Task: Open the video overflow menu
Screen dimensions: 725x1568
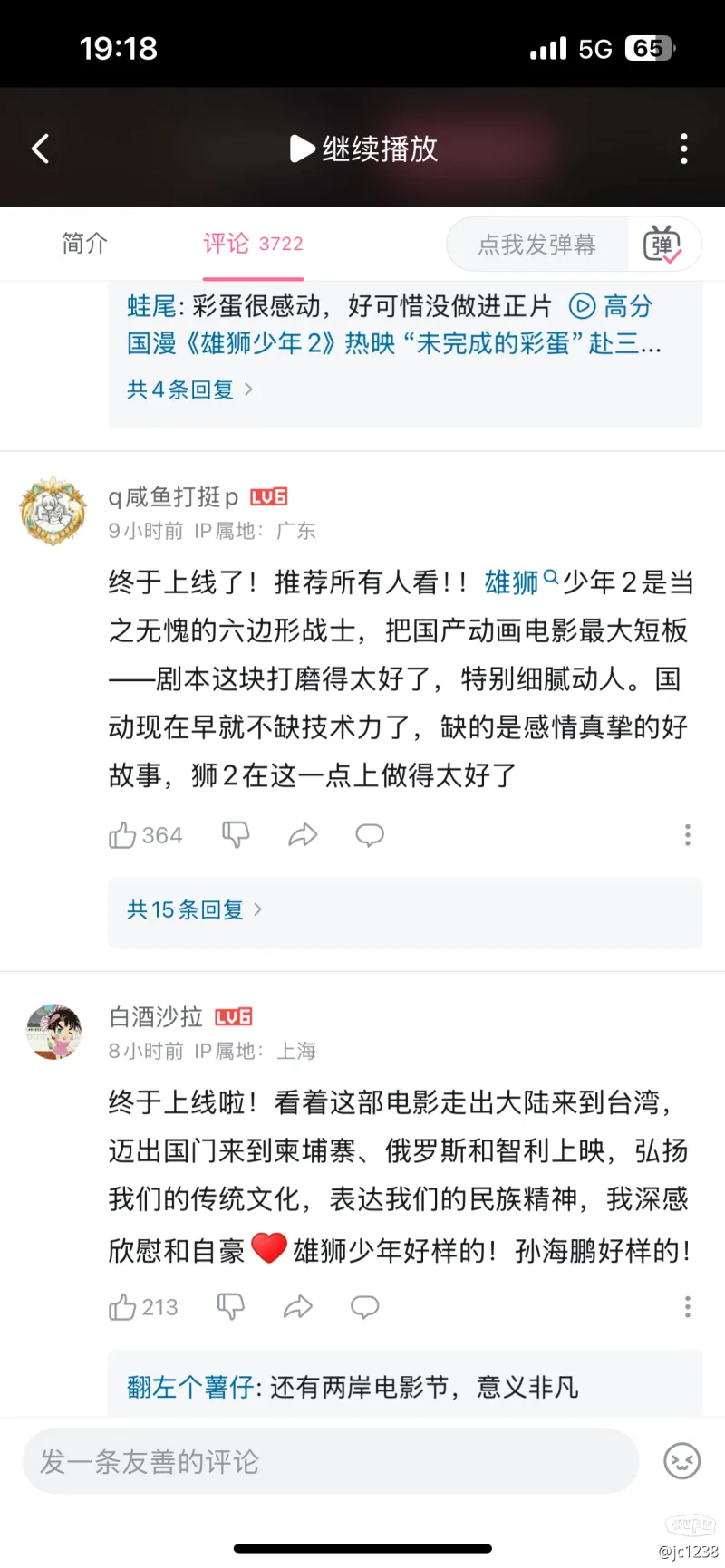Action: (683, 149)
